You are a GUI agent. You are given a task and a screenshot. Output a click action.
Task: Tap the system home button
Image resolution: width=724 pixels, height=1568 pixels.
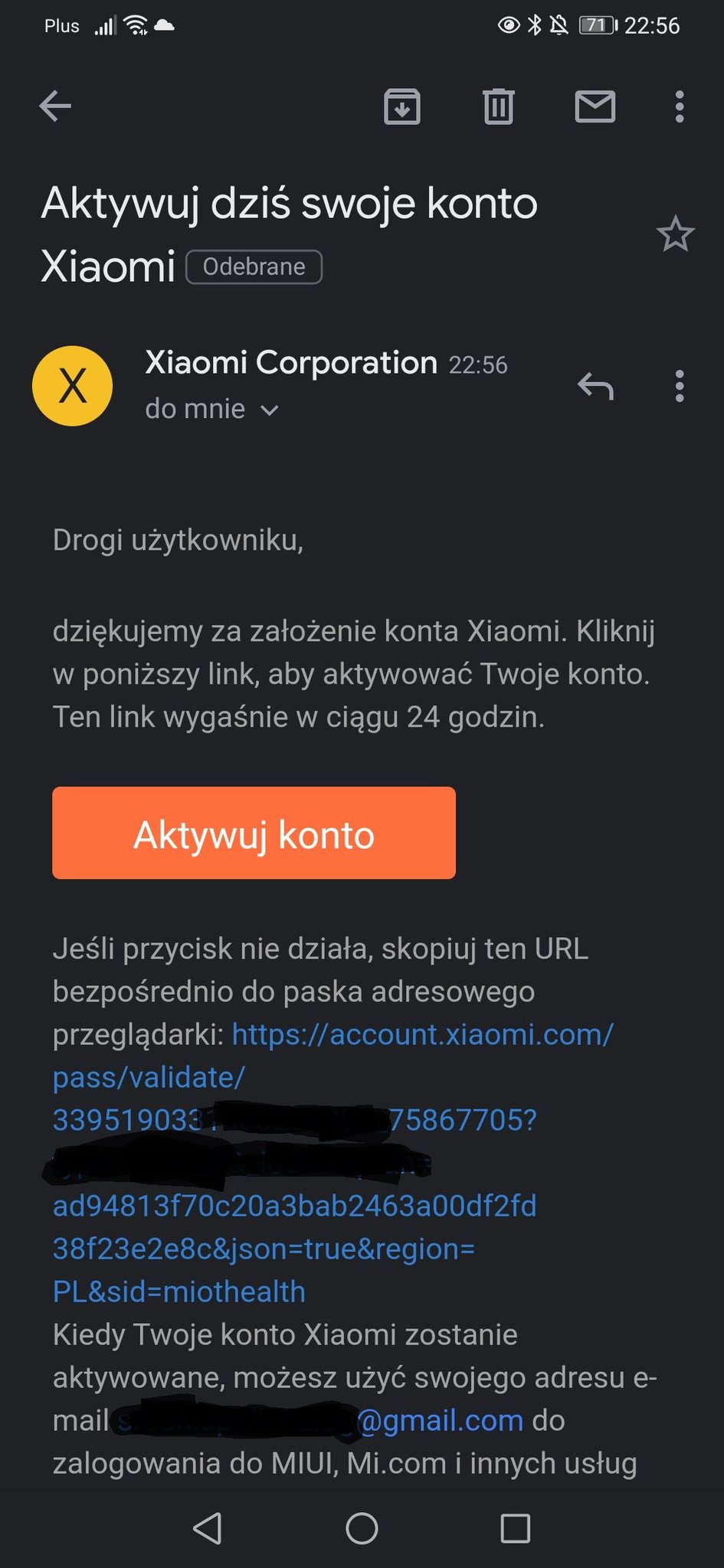[x=362, y=1528]
